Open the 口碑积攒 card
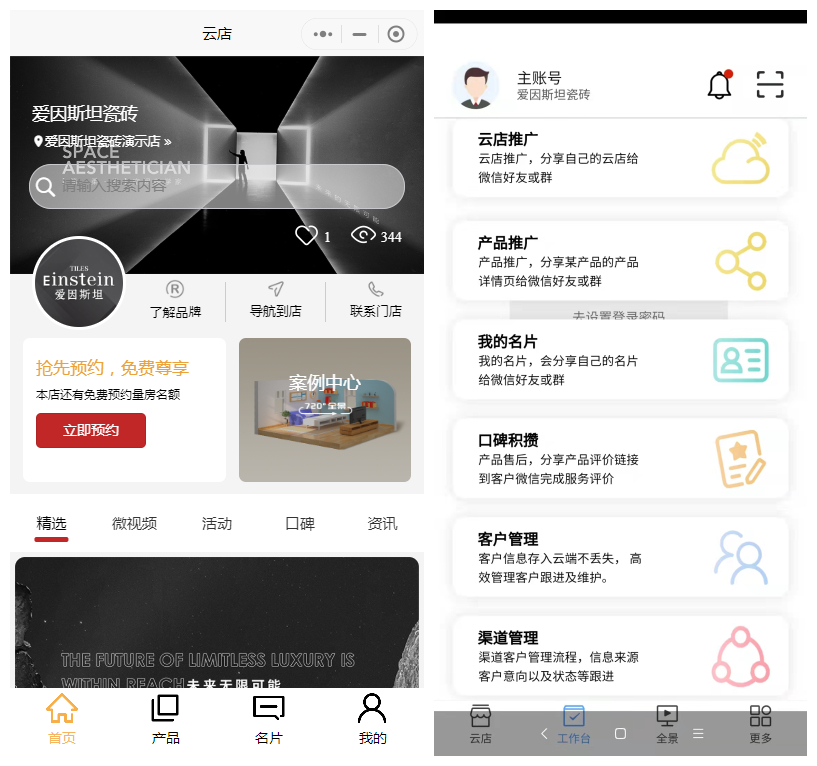The image size is (817, 766). (x=620, y=459)
